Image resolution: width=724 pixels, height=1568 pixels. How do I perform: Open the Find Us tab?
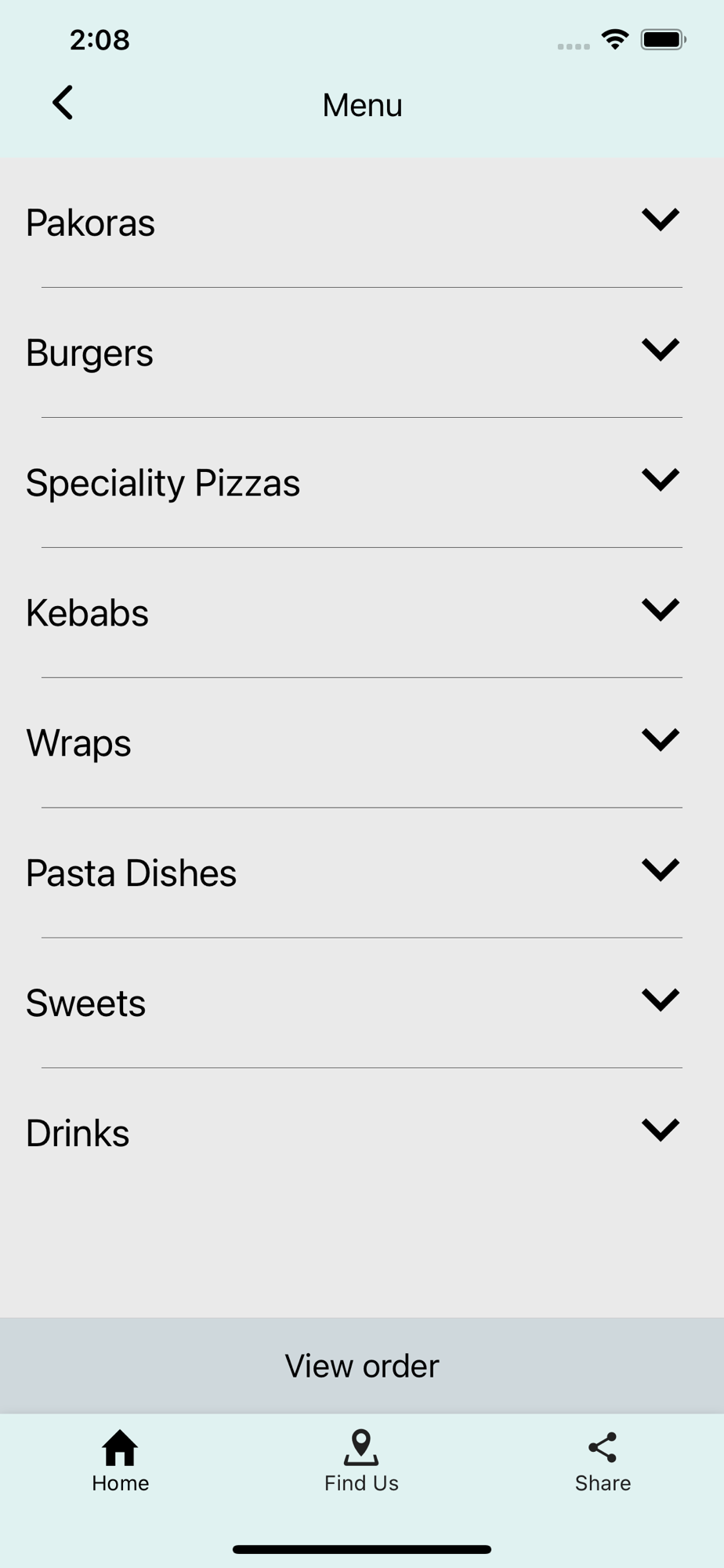pos(361,1461)
